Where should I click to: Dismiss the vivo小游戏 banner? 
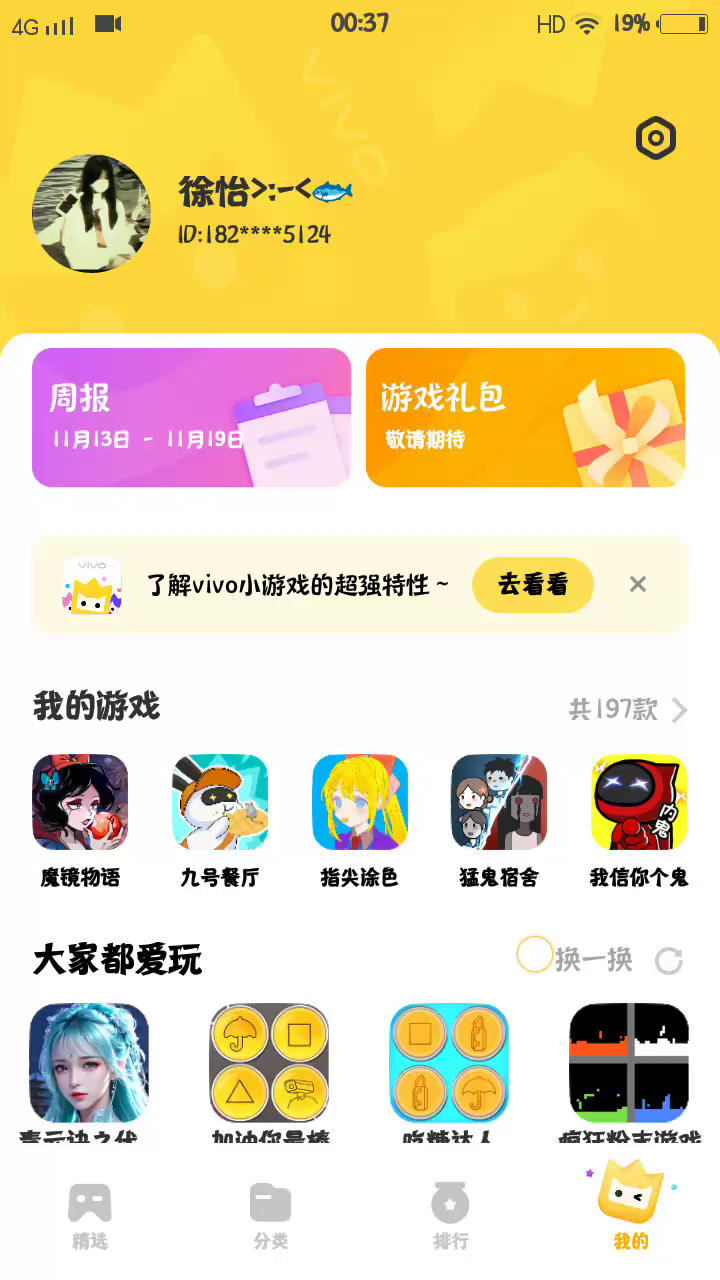coord(638,585)
